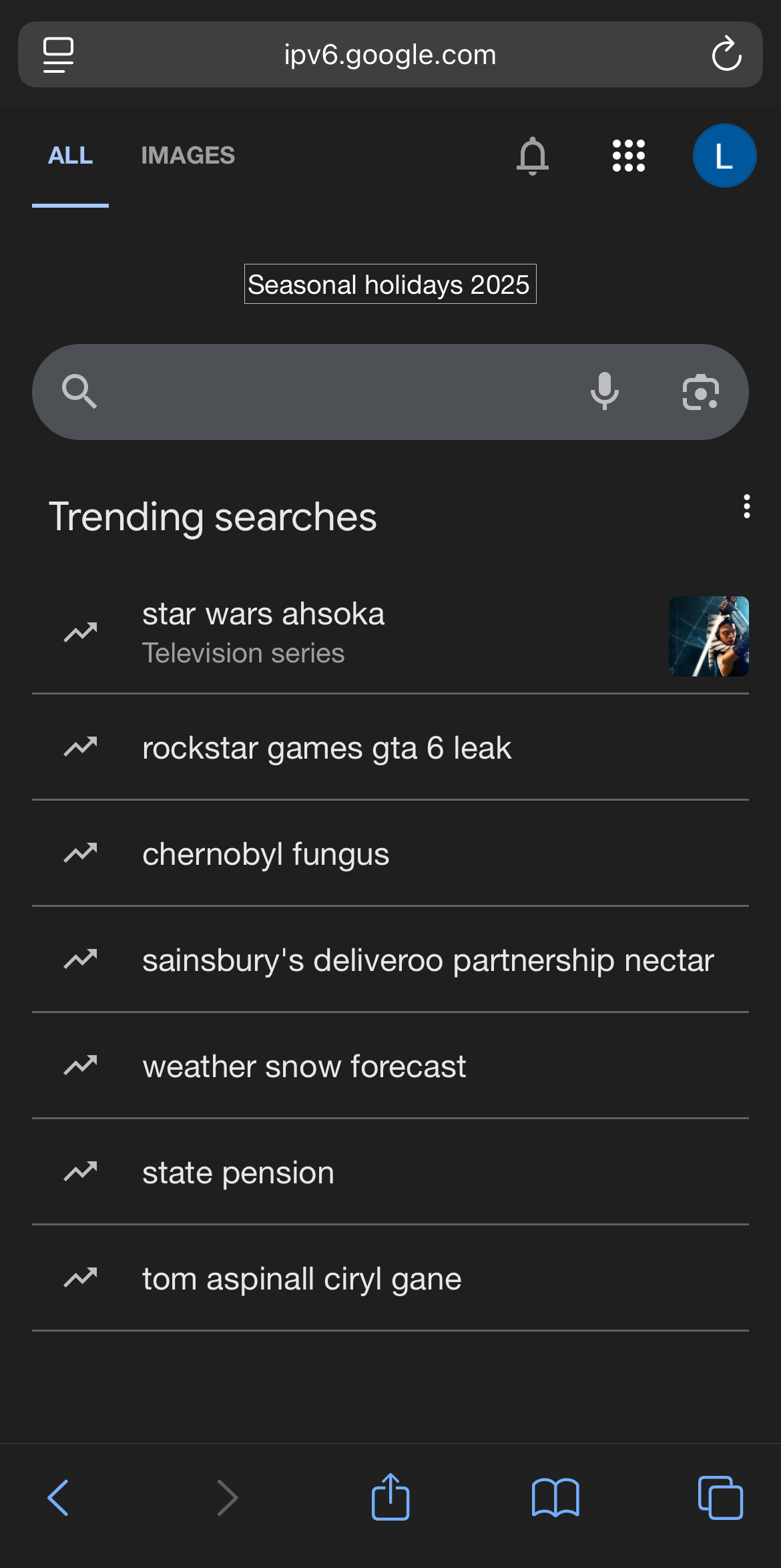Image resolution: width=781 pixels, height=1568 pixels.
Task: Open the chernobyl fungus trending search
Action: (266, 854)
